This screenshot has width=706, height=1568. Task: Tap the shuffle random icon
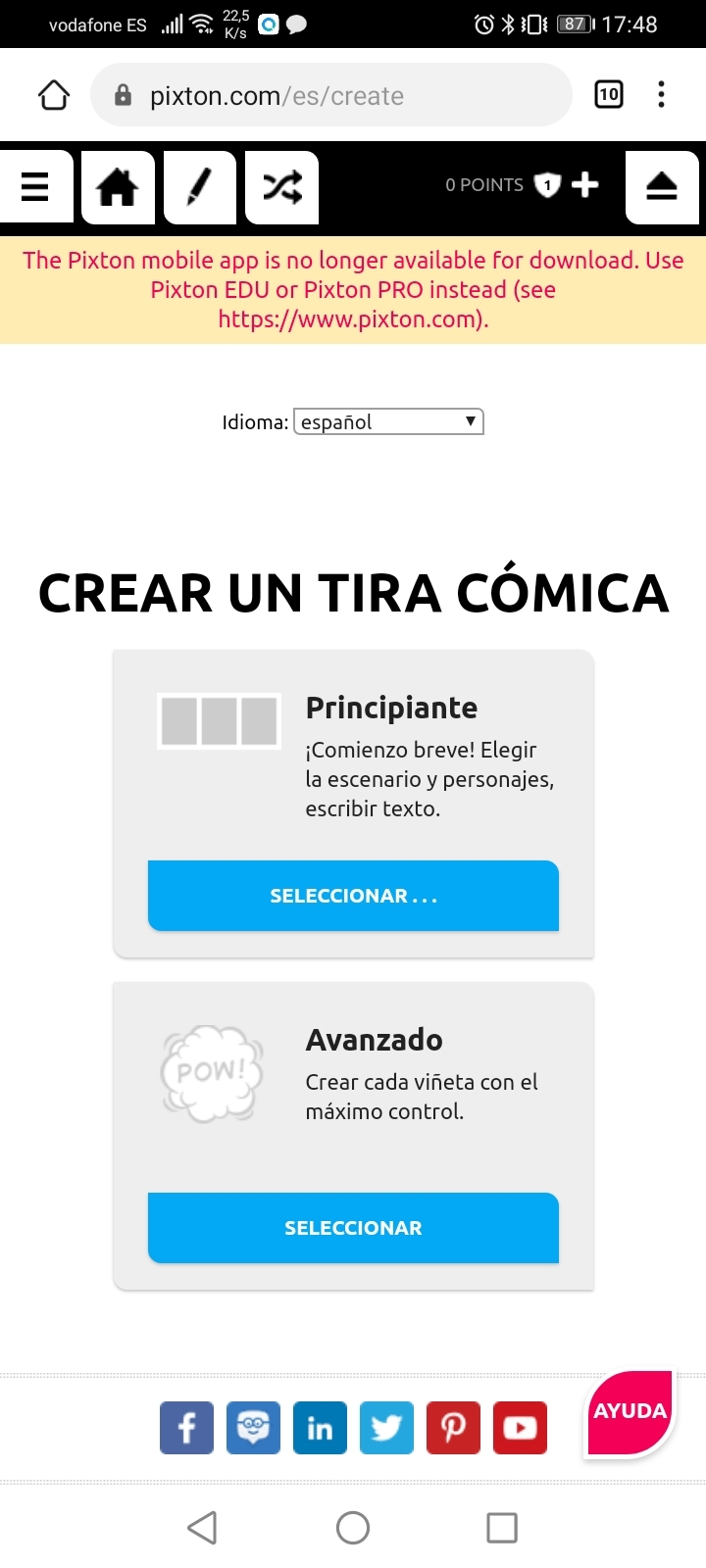[282, 186]
